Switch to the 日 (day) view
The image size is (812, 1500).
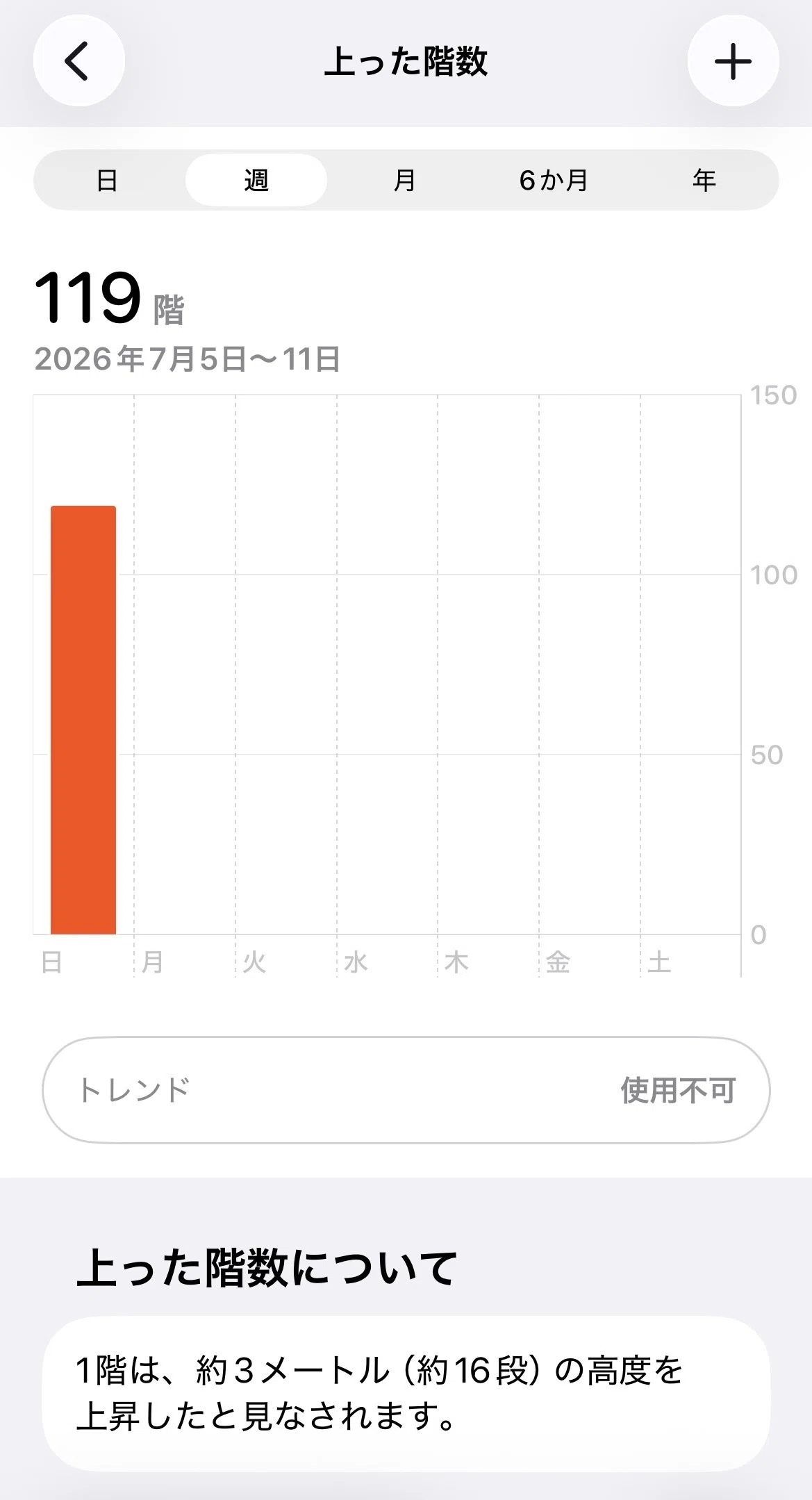tap(107, 181)
